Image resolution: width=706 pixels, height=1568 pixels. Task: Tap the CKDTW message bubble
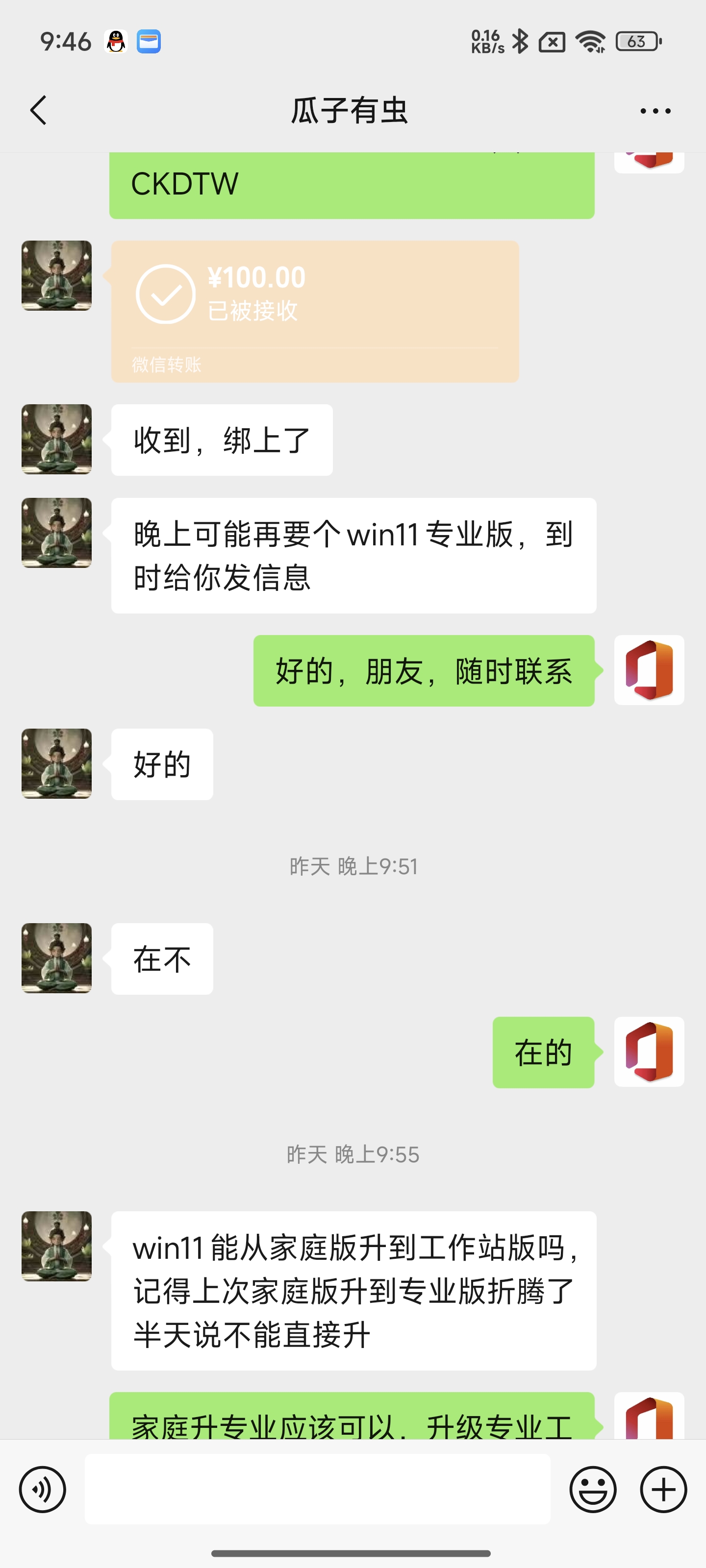click(x=352, y=184)
